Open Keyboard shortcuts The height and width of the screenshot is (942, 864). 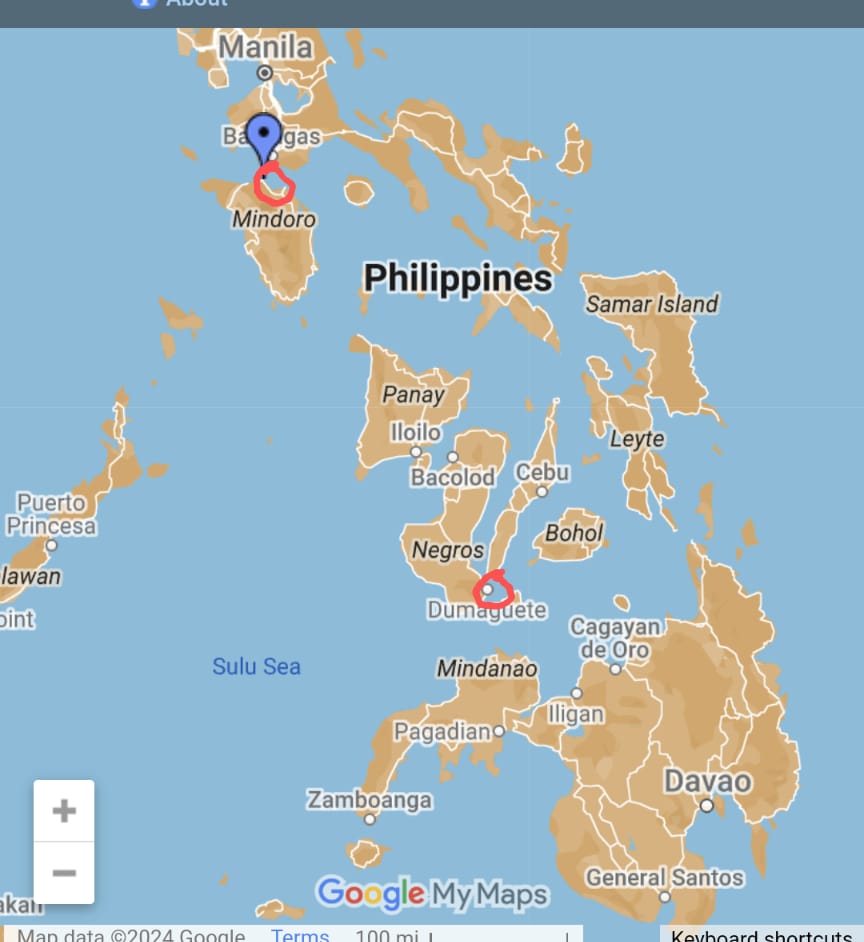[x=761, y=936]
